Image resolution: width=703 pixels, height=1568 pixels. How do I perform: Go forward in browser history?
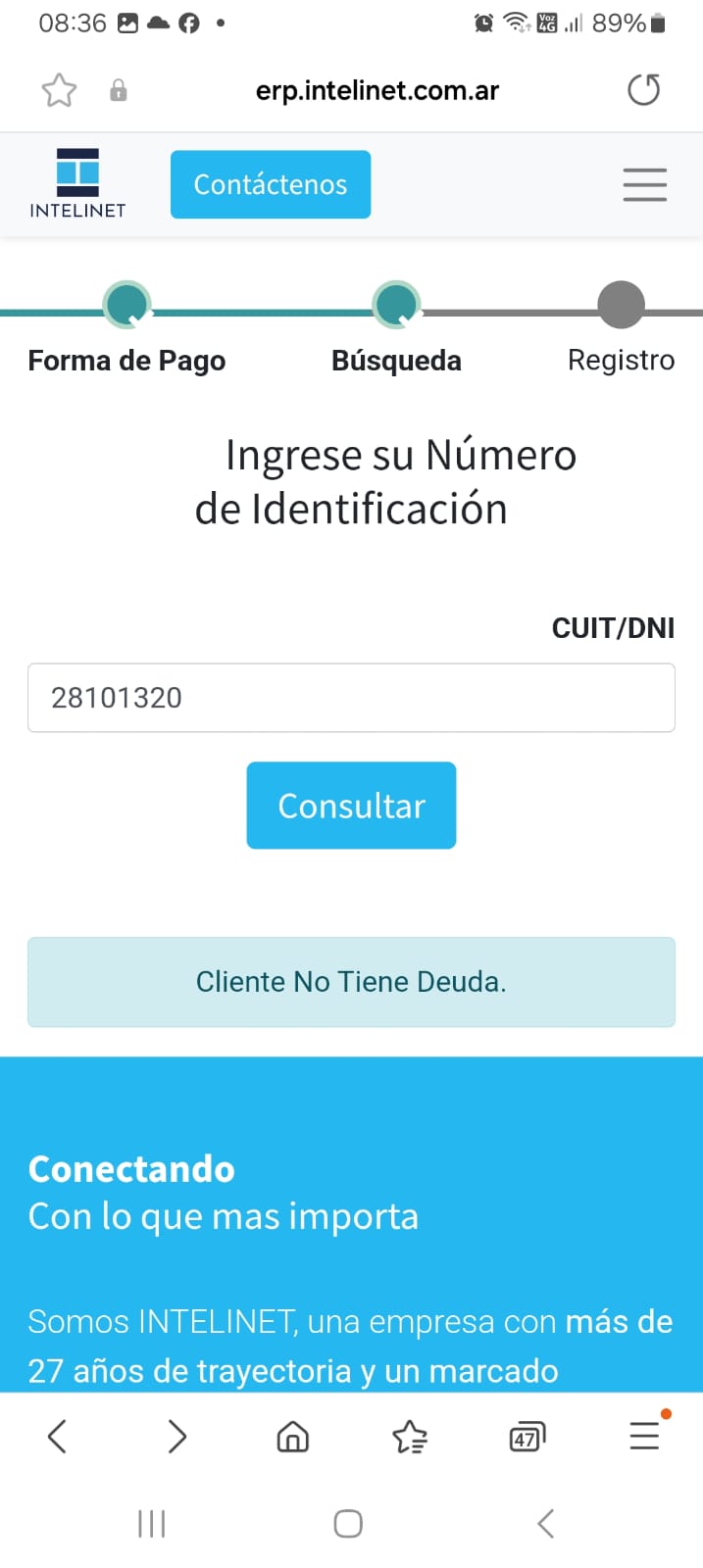(176, 1437)
